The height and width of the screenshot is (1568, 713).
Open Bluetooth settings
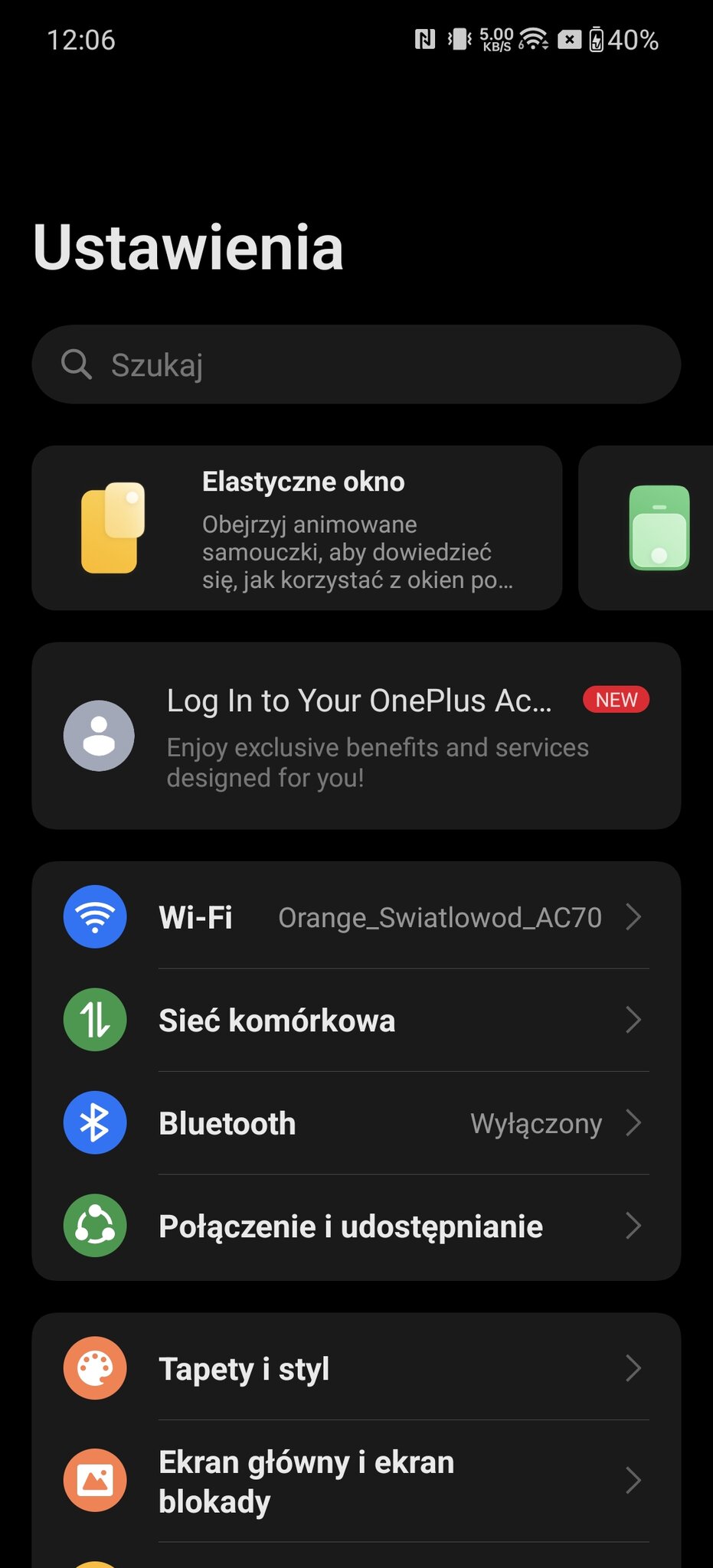(356, 1123)
